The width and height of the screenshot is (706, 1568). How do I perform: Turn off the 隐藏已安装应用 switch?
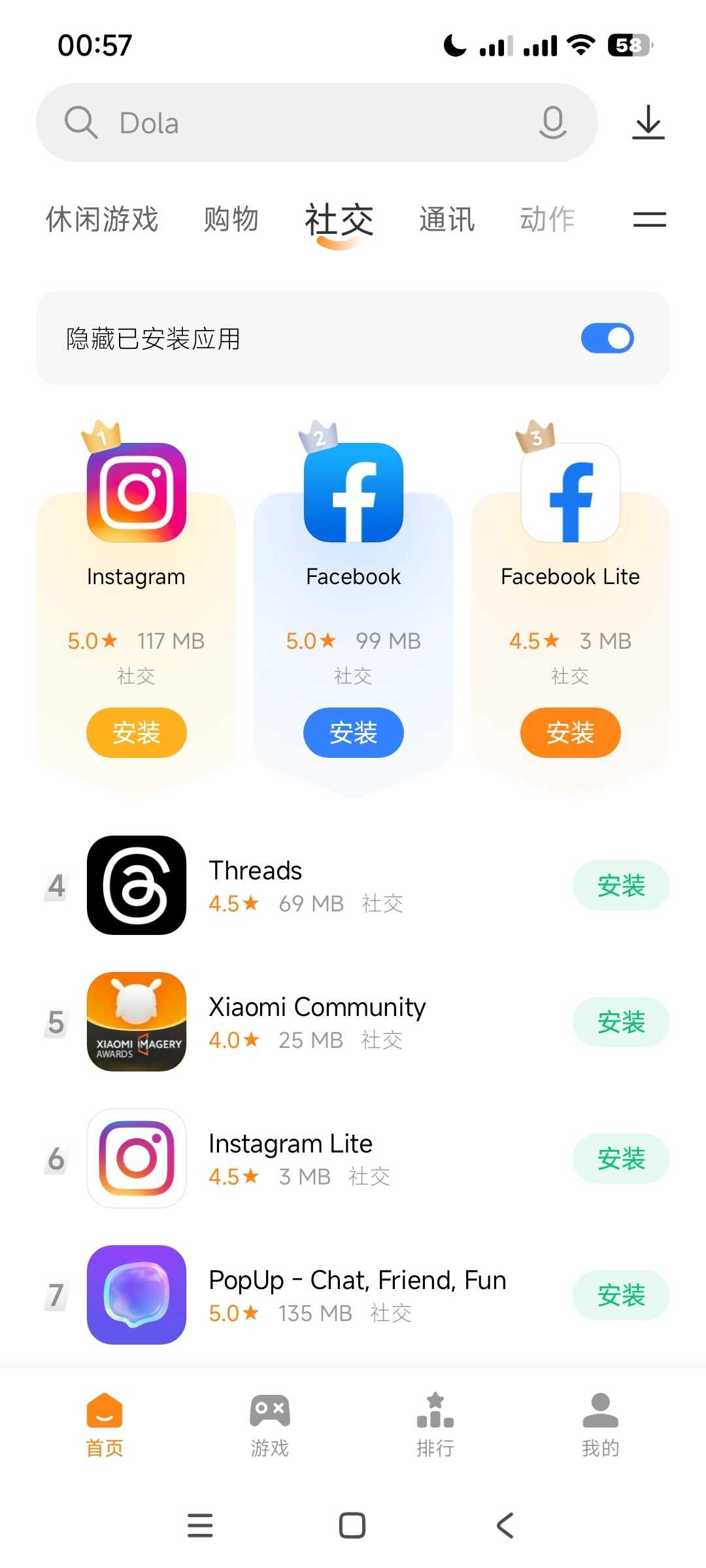click(607, 338)
